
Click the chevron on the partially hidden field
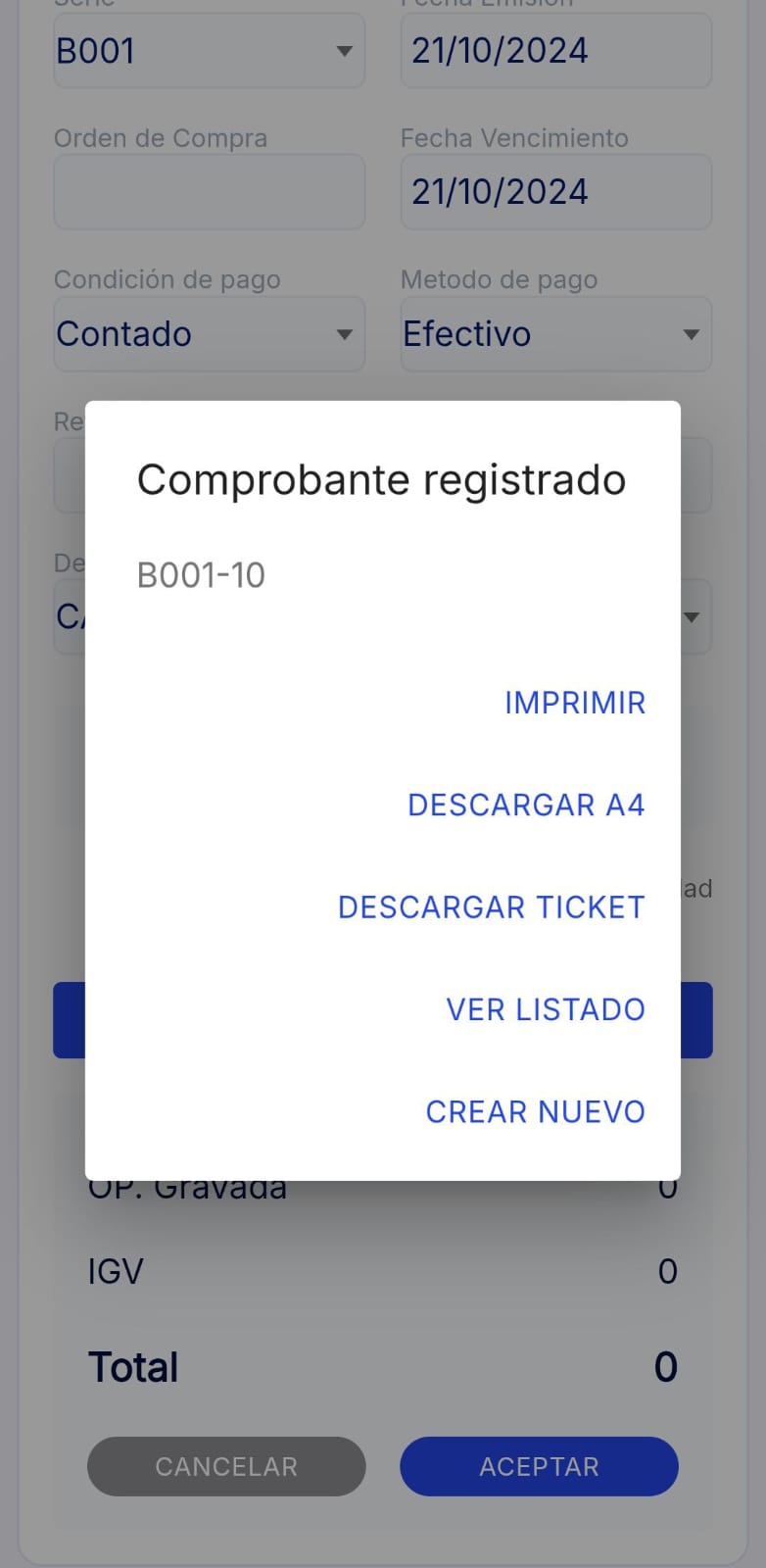[x=692, y=617]
